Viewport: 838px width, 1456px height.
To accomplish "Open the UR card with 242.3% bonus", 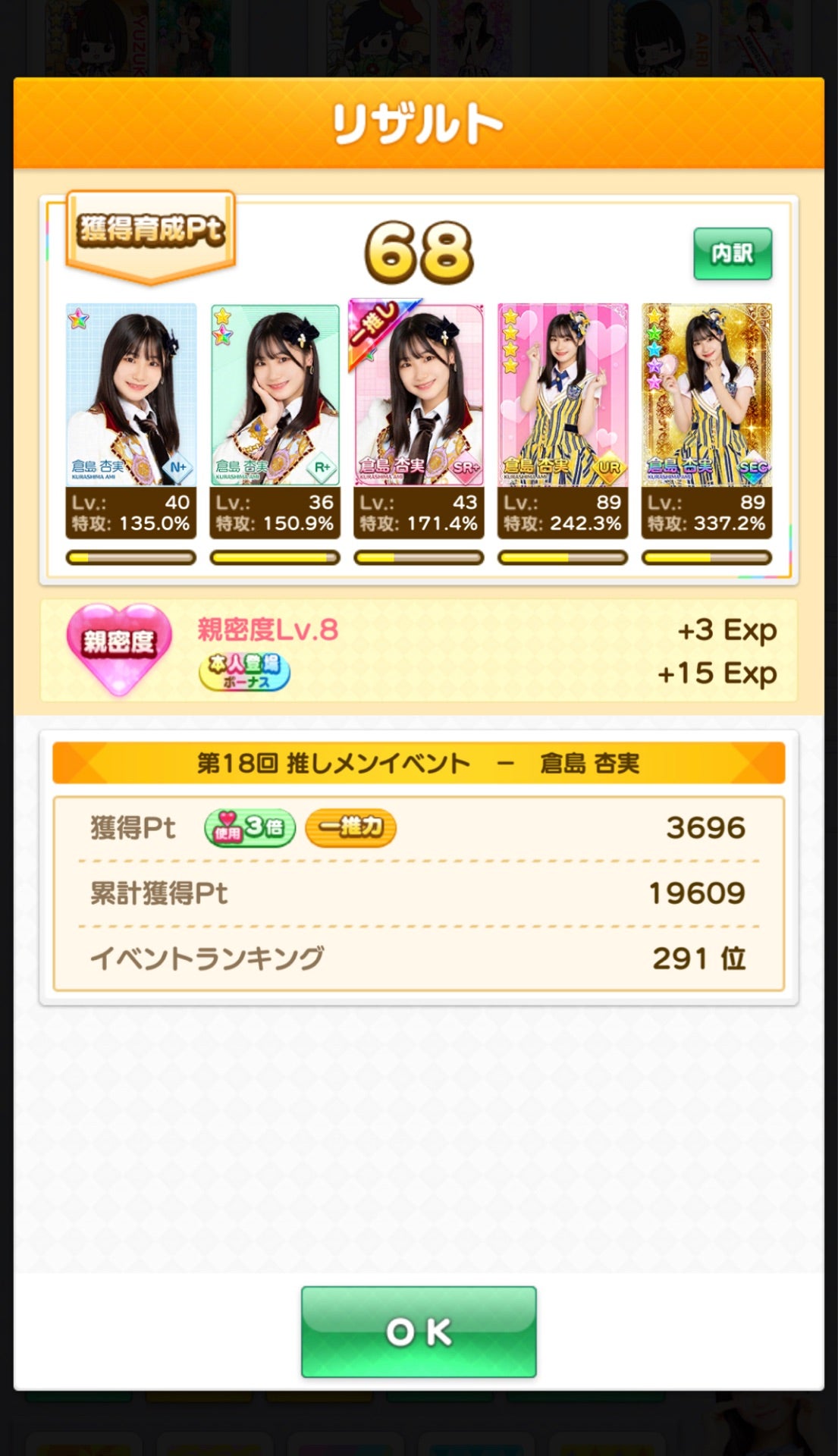I will coord(562,396).
